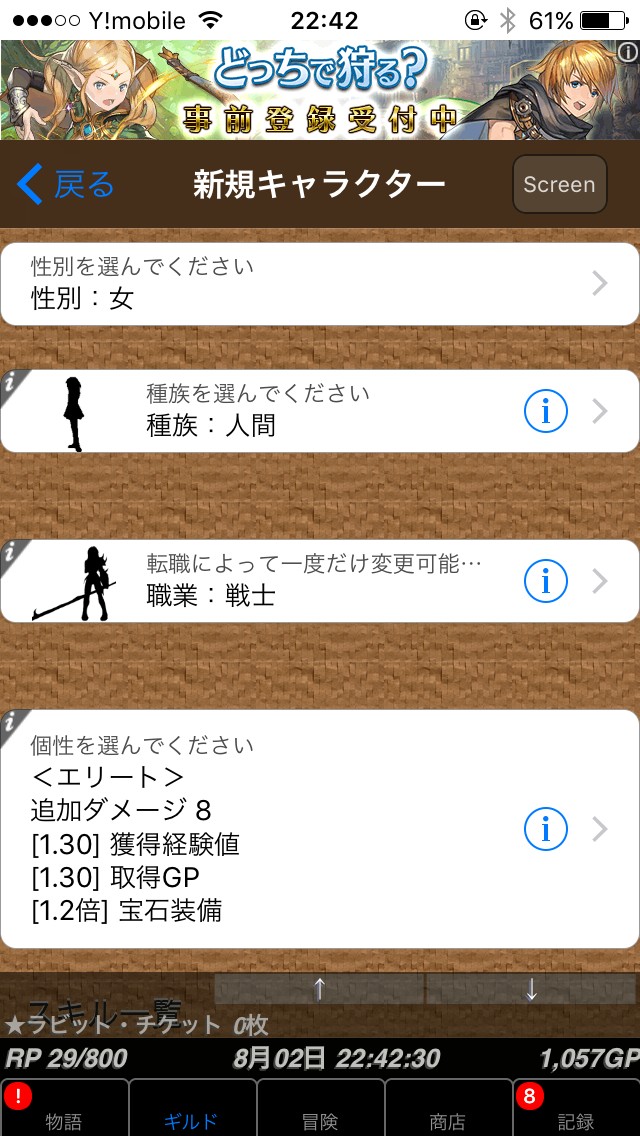Tap the Screen button

tap(559, 185)
